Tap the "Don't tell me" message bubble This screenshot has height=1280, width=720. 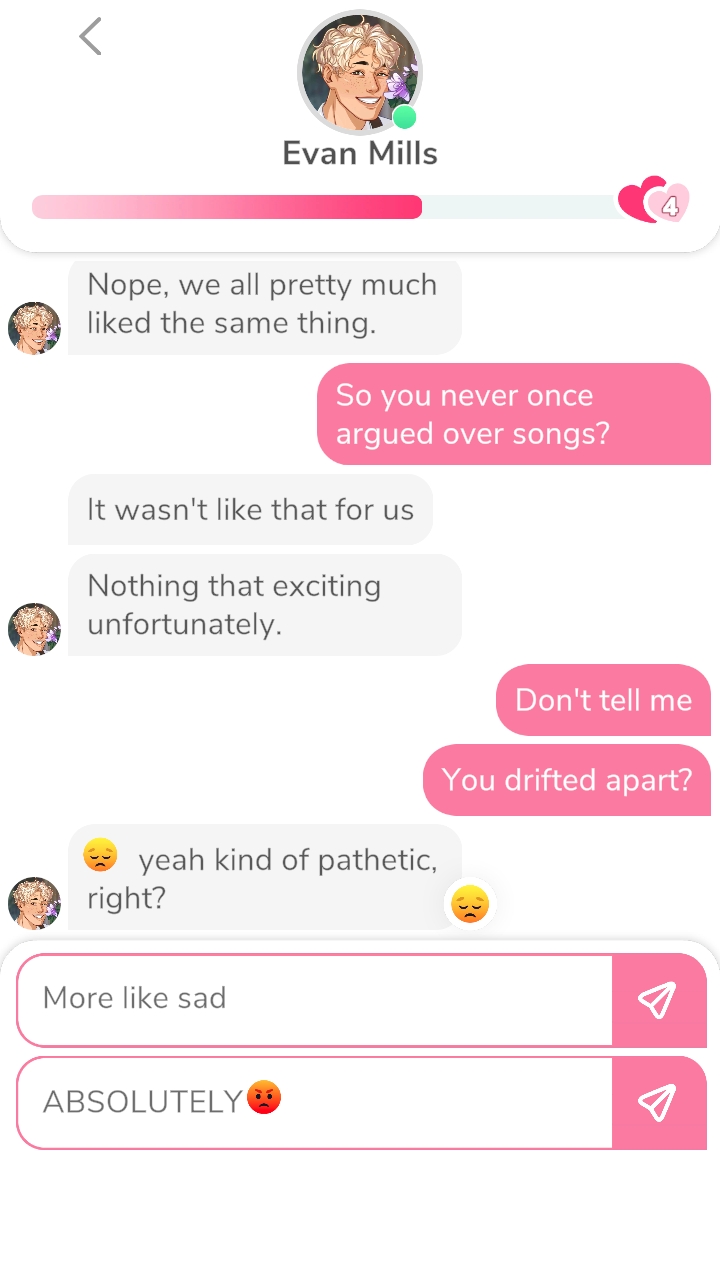click(603, 700)
